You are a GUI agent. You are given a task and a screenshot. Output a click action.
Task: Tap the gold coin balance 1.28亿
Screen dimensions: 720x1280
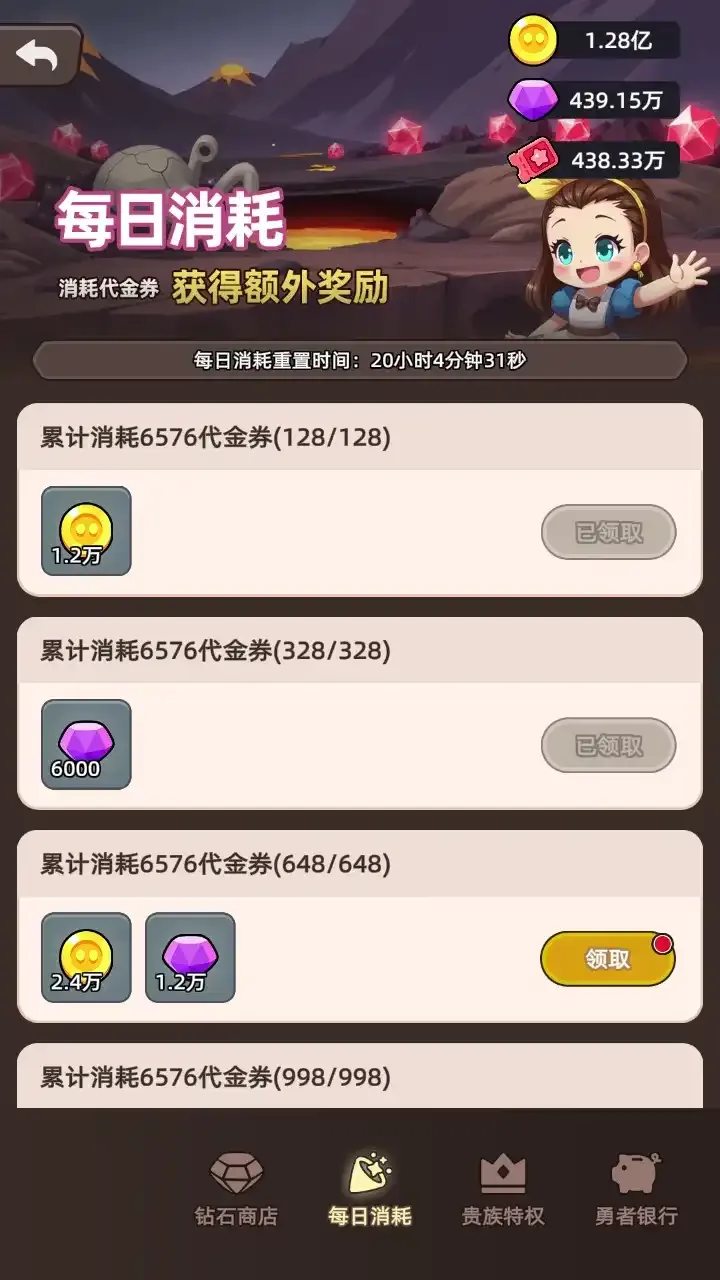point(596,41)
